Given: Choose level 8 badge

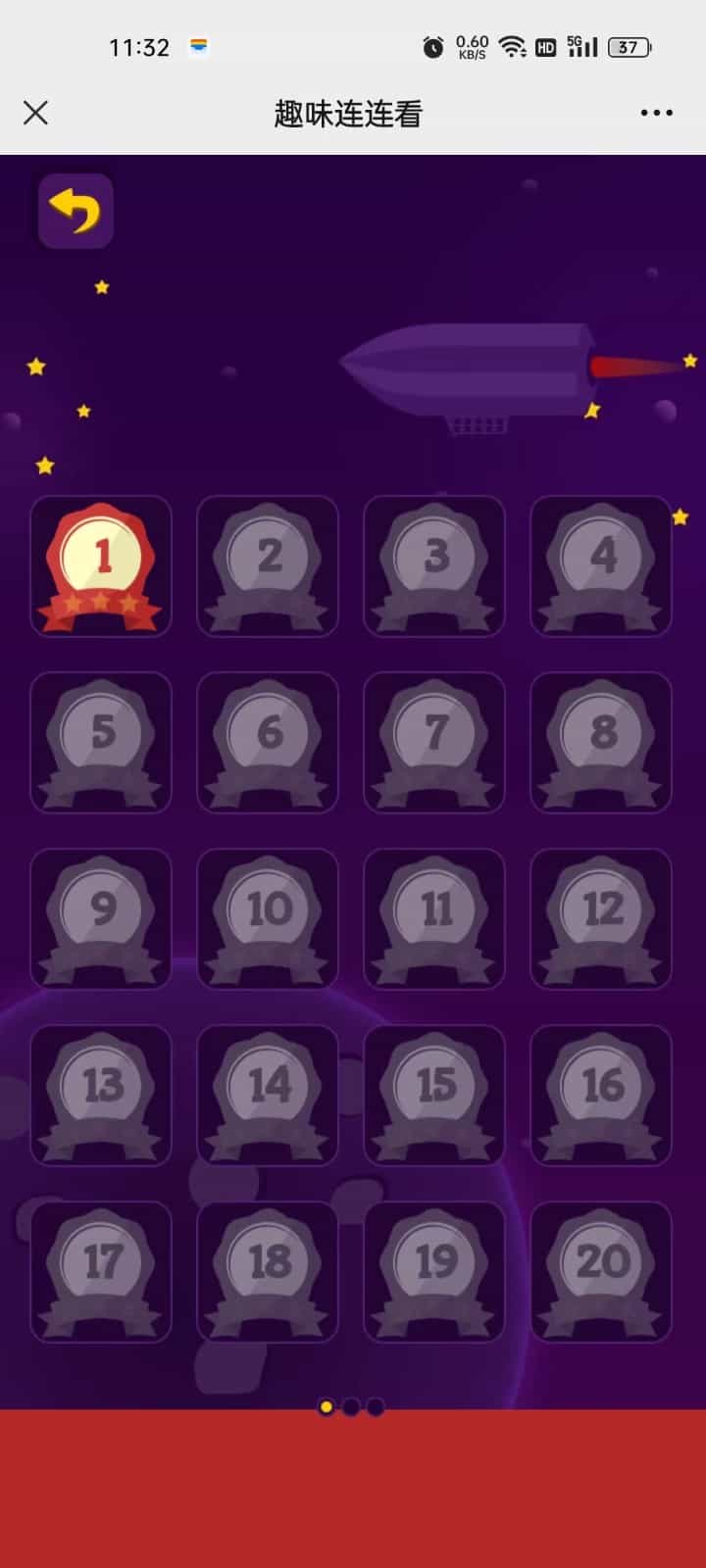Looking at the screenshot, I should point(601,743).
